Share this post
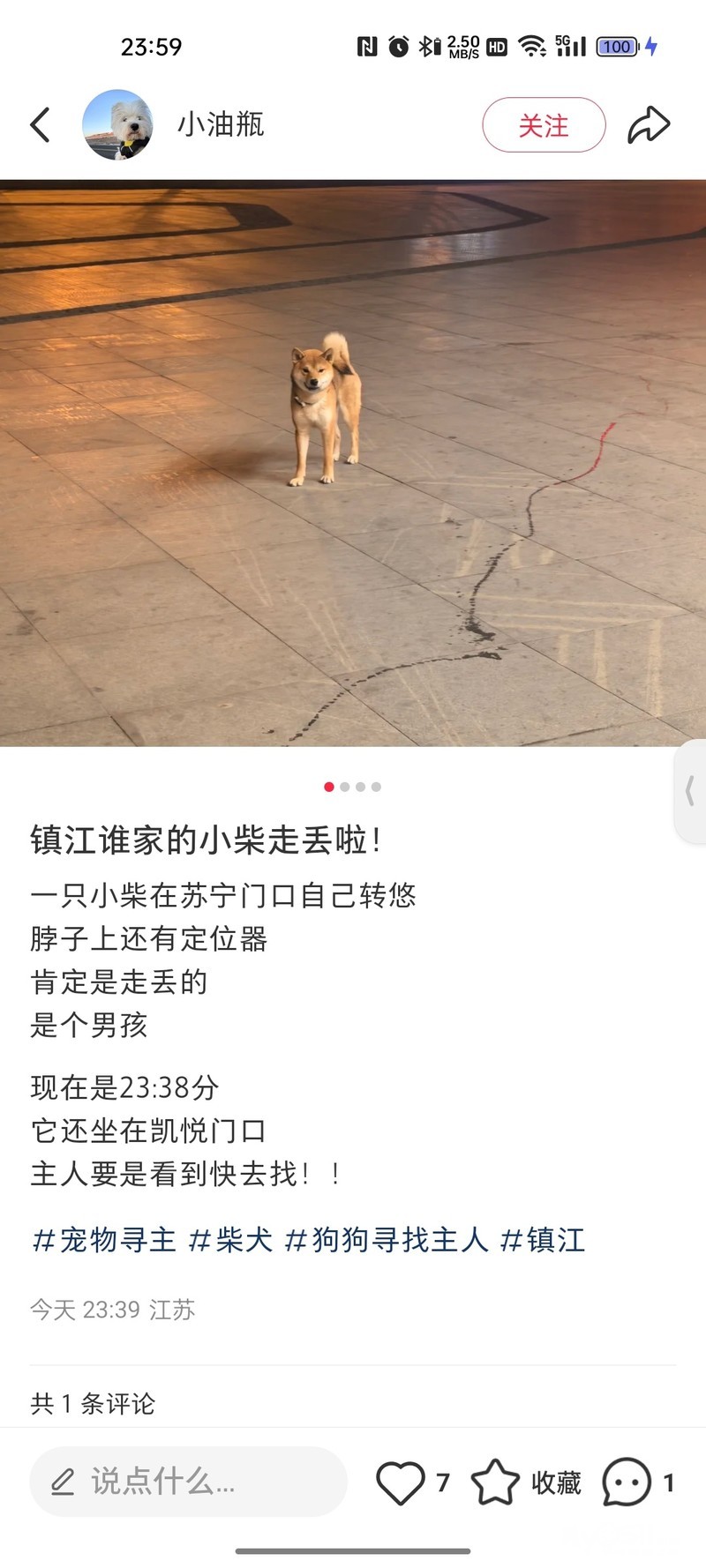This screenshot has width=706, height=1568. 649,125
